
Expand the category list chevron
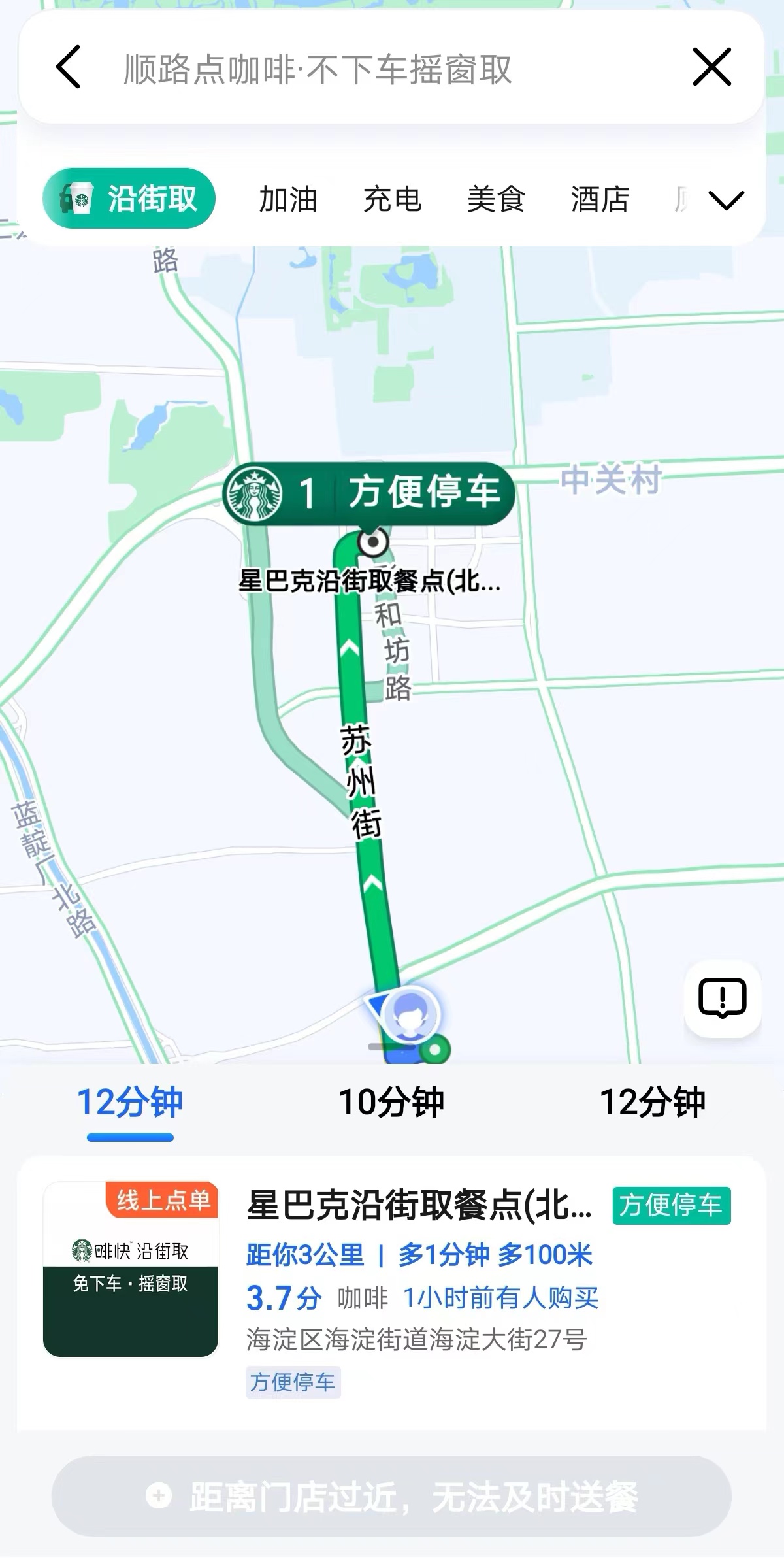click(726, 200)
